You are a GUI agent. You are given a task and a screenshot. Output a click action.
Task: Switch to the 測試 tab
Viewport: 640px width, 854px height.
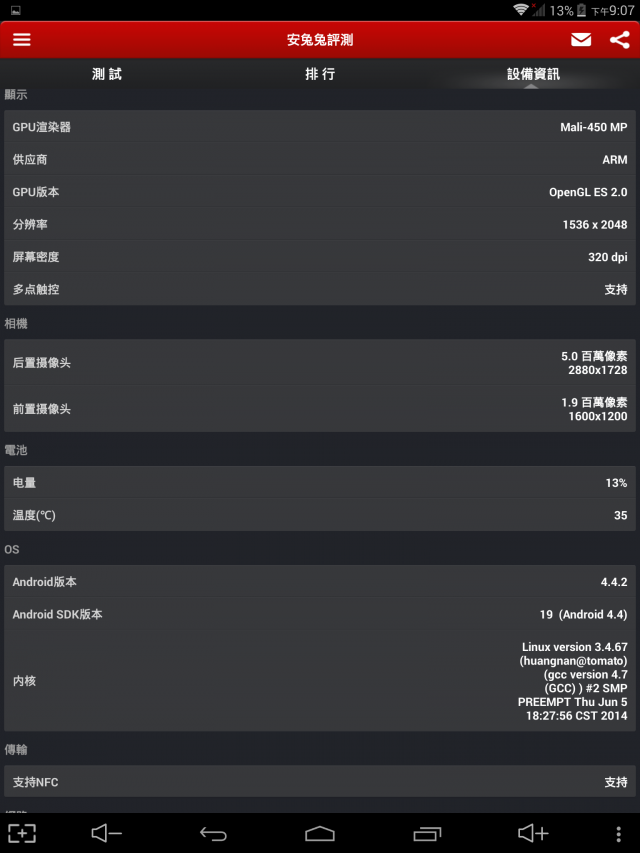point(107,74)
